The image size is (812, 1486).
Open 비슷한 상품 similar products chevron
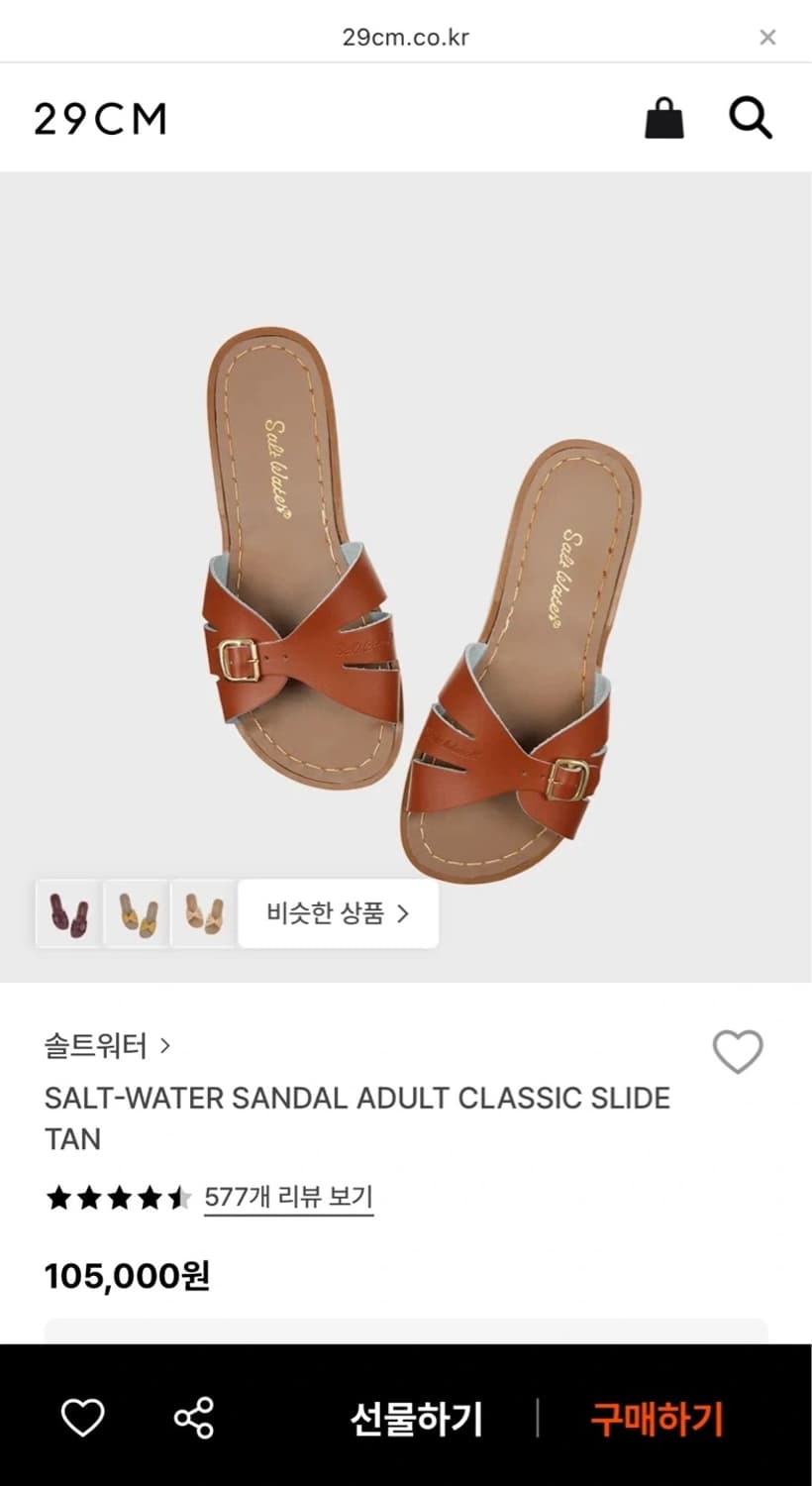coord(408,913)
